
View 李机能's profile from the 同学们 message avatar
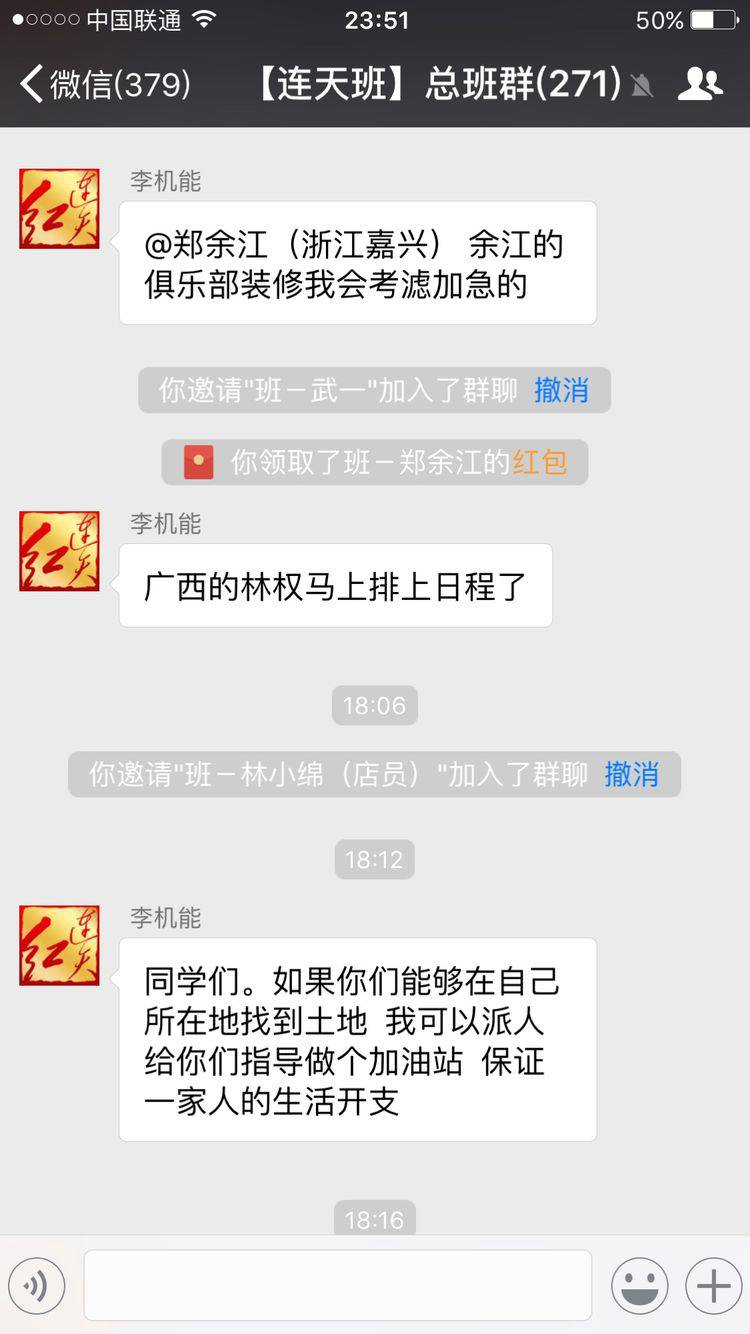[x=59, y=945]
